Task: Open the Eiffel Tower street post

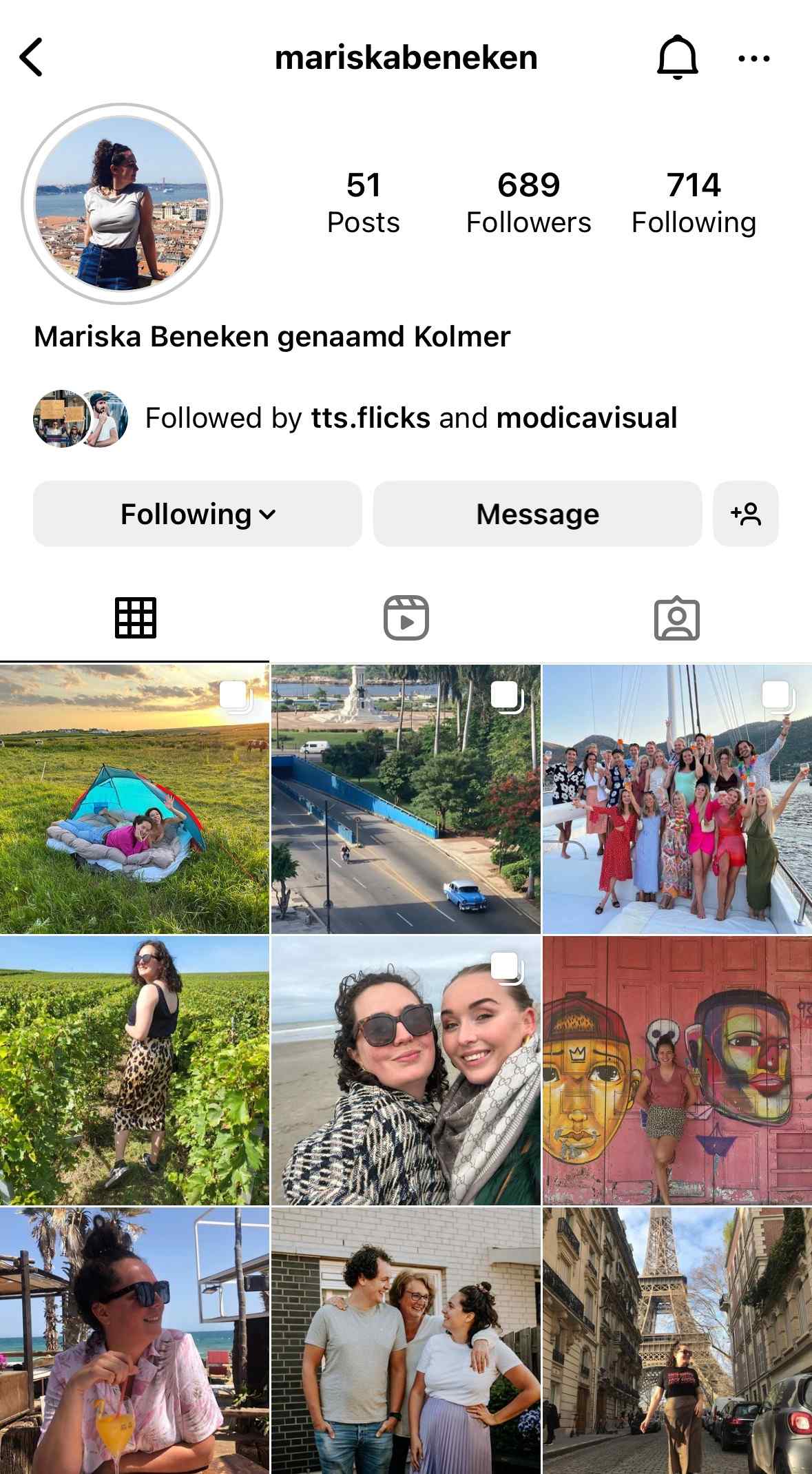Action: pos(677,1340)
